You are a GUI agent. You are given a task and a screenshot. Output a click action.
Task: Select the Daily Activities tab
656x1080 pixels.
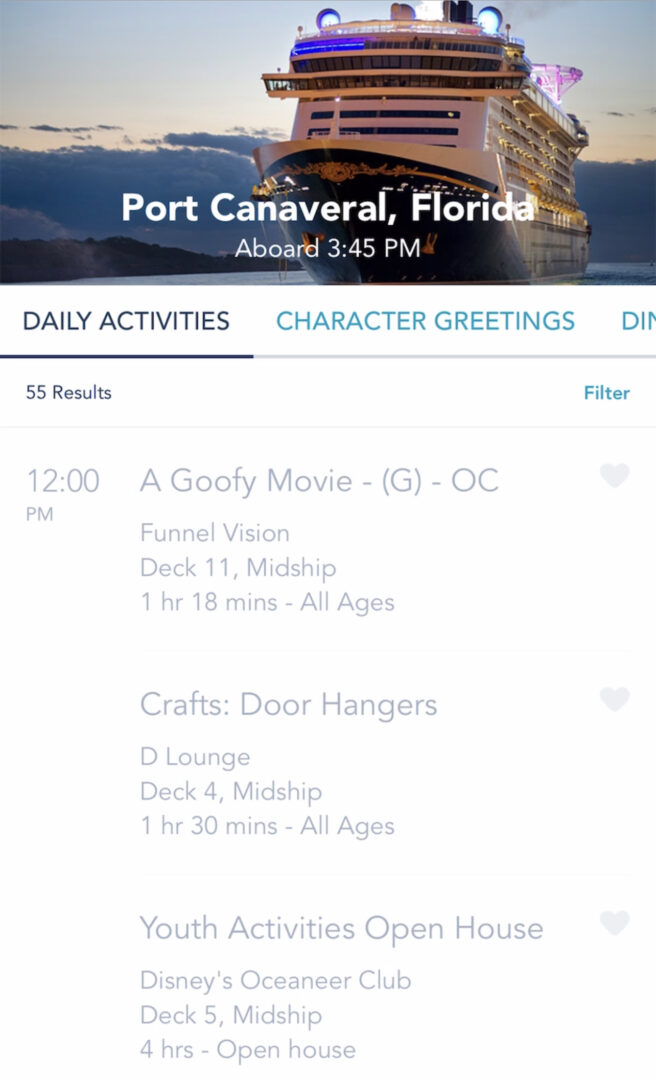126,321
